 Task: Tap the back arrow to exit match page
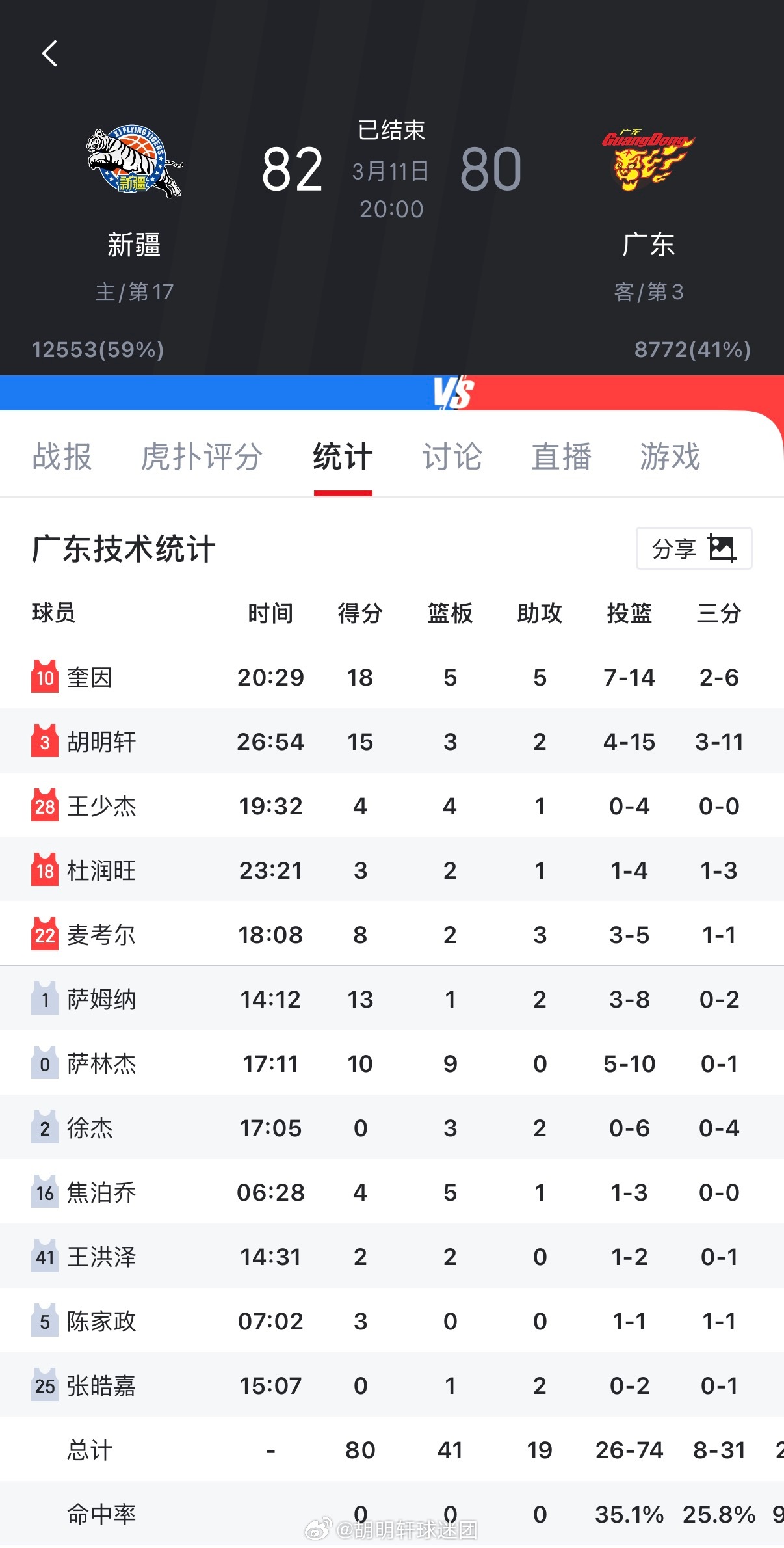[49, 53]
